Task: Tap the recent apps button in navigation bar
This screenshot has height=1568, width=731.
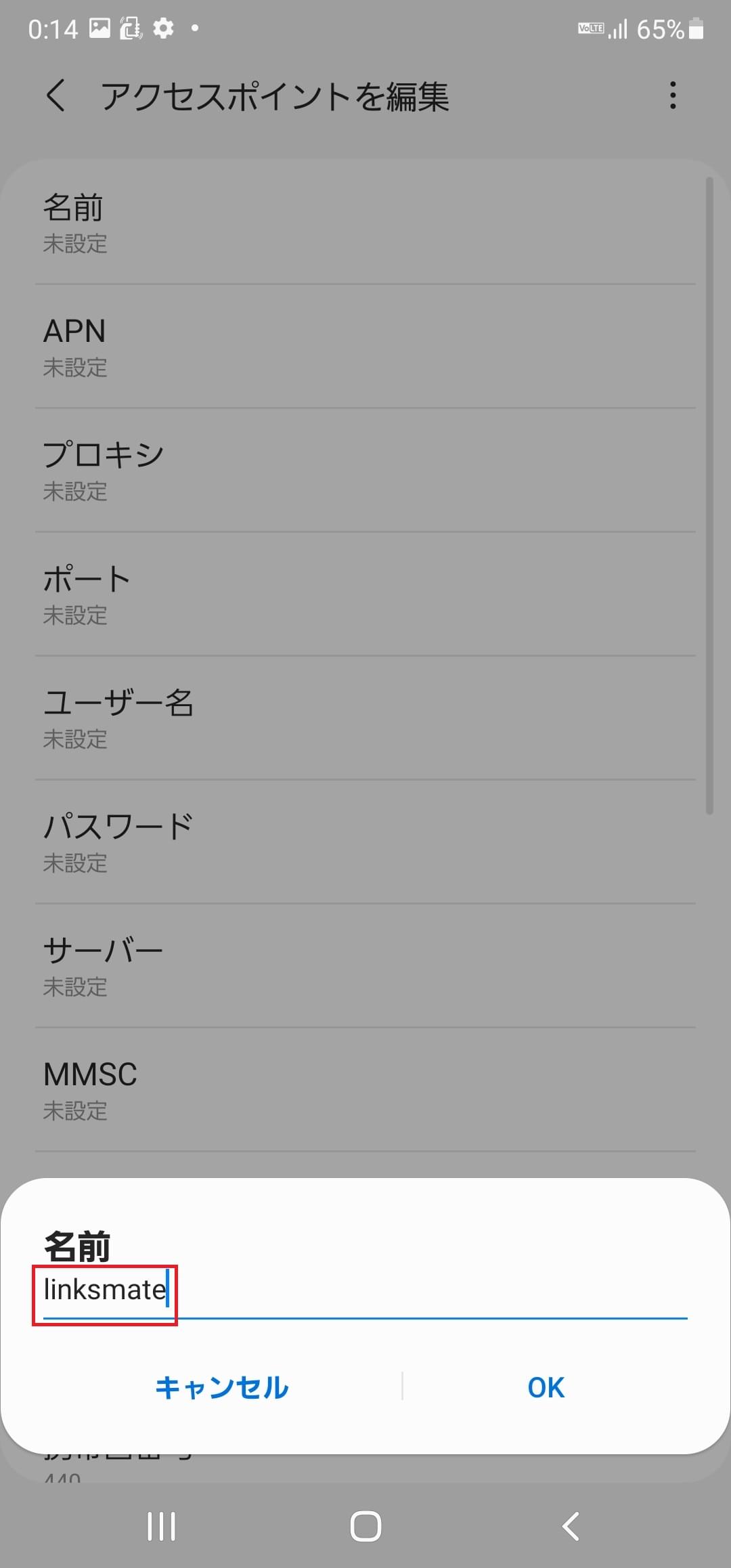Action: pos(161,1525)
